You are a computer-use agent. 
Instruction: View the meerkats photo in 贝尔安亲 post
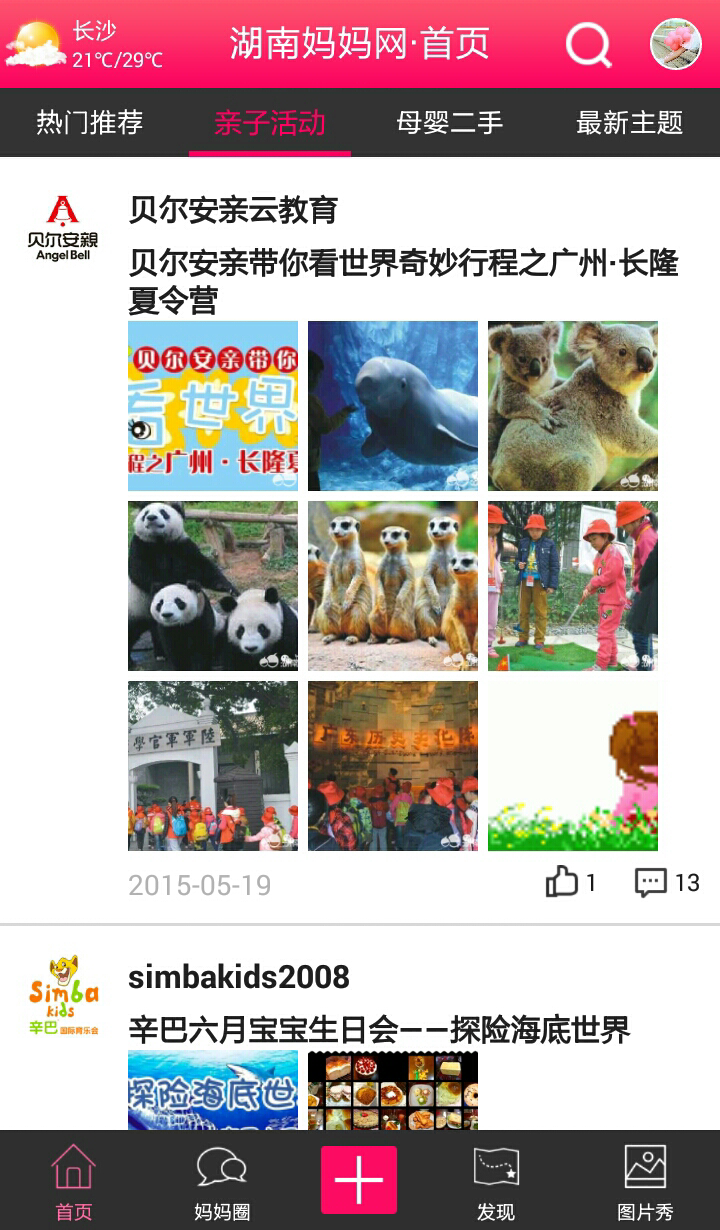tap(393, 586)
